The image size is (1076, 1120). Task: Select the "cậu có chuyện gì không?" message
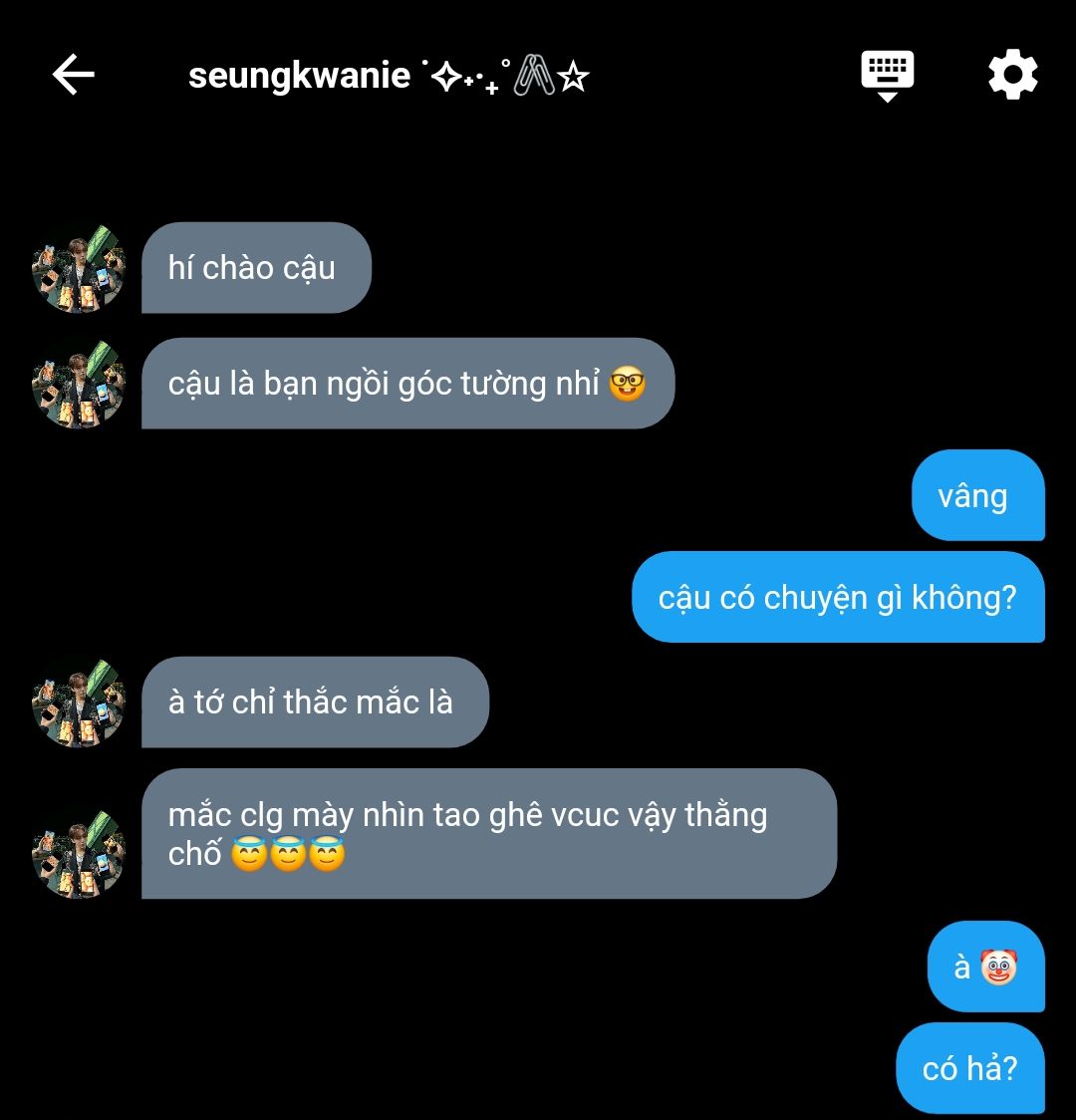837,597
